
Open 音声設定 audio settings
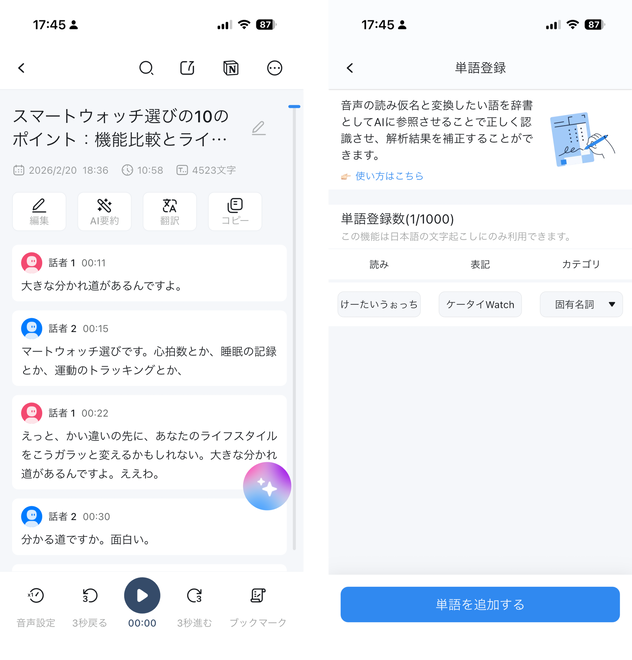(35, 604)
